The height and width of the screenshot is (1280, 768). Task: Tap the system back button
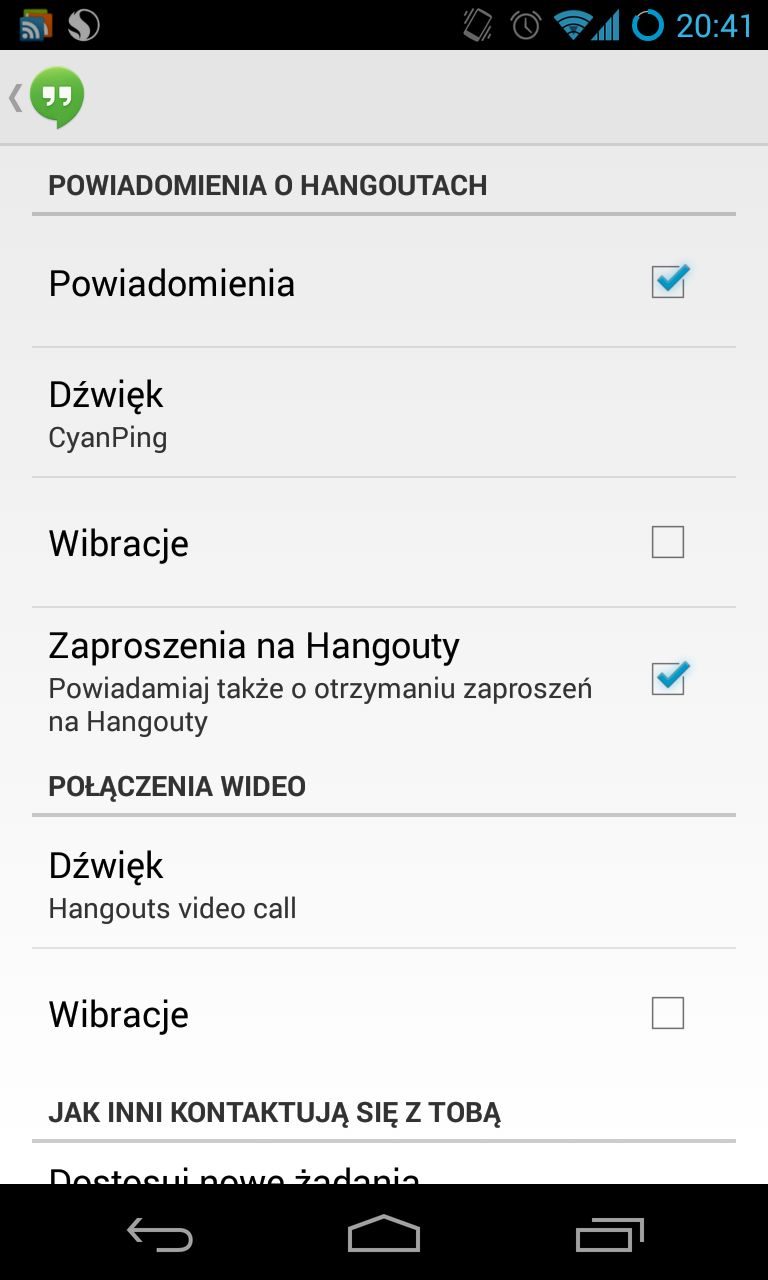pos(160,1234)
